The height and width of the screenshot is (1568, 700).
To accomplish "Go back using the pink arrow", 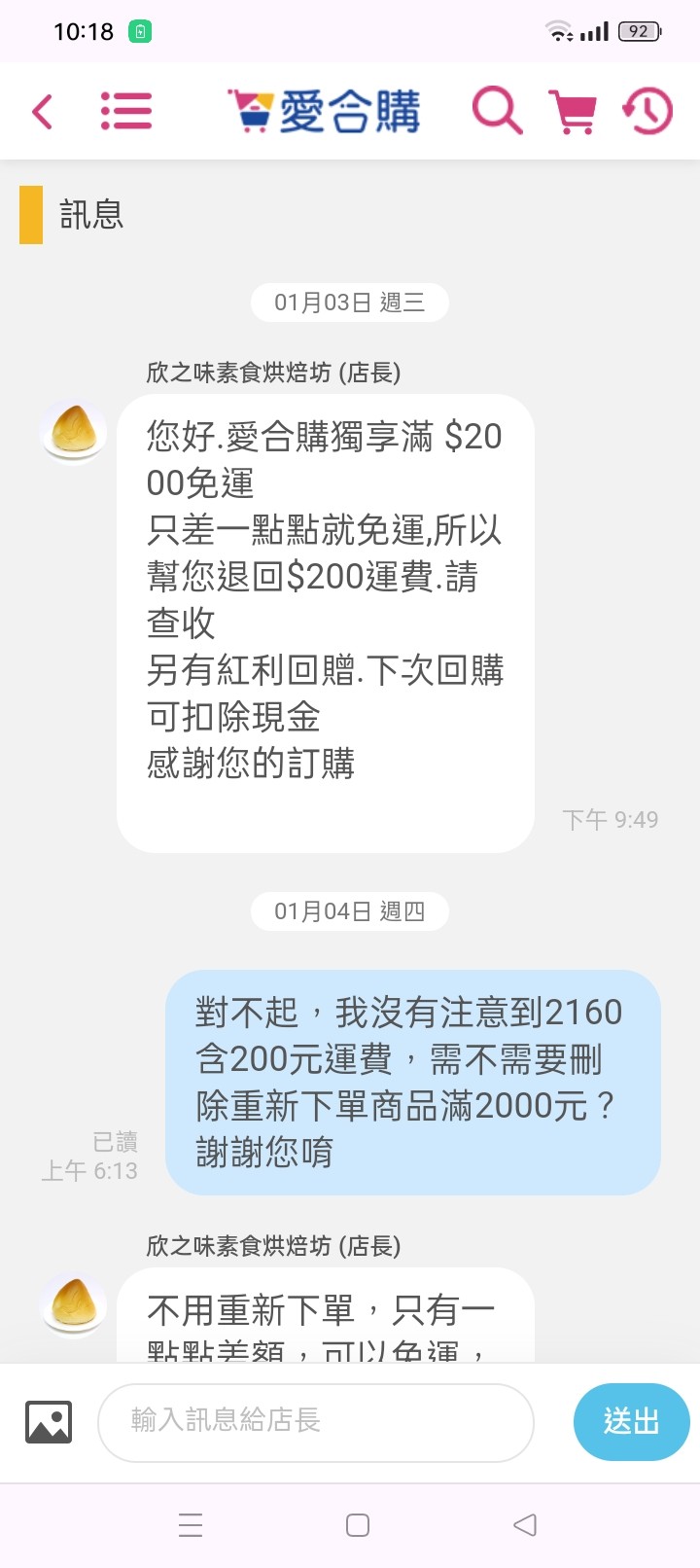I will point(42,111).
